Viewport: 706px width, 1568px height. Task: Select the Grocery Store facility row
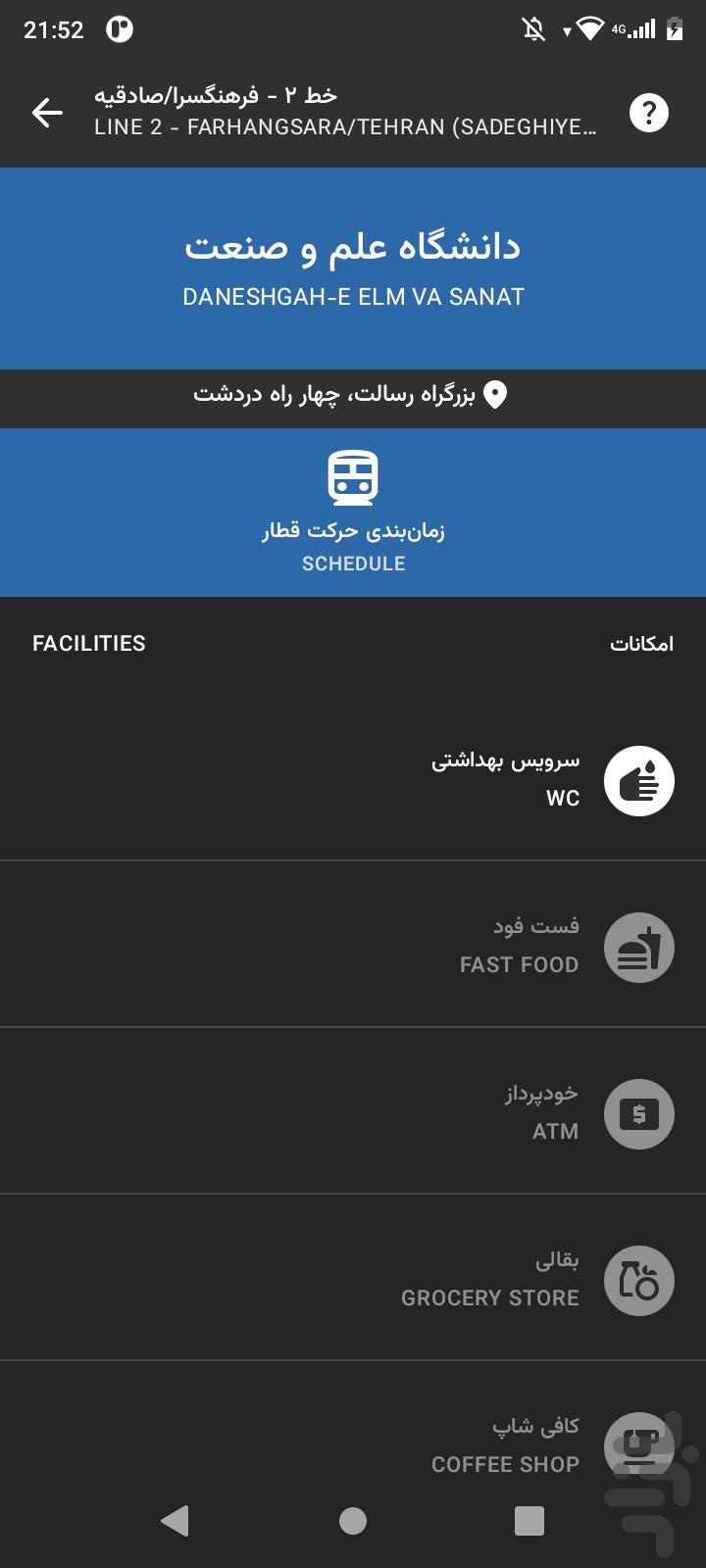[x=353, y=1278]
